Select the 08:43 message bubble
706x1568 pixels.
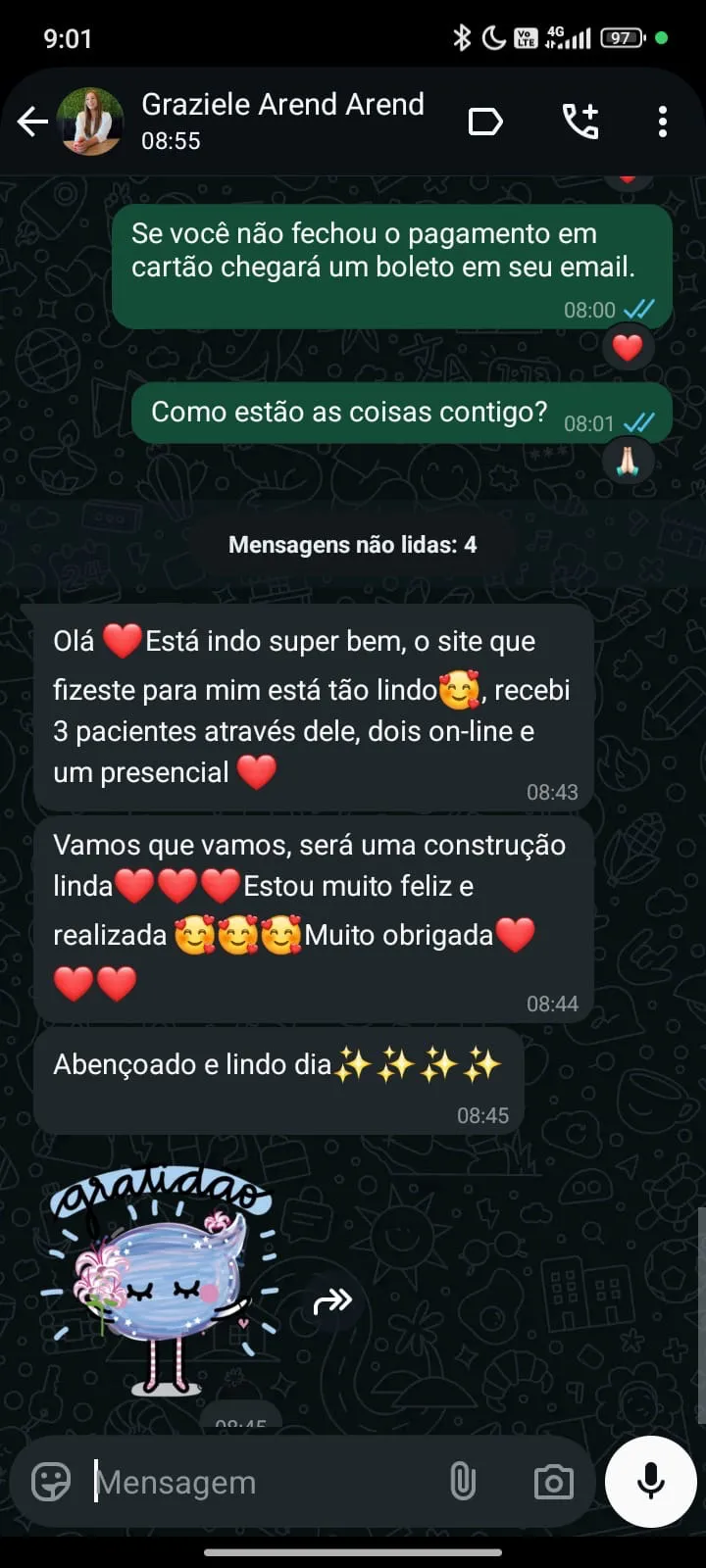[312, 706]
